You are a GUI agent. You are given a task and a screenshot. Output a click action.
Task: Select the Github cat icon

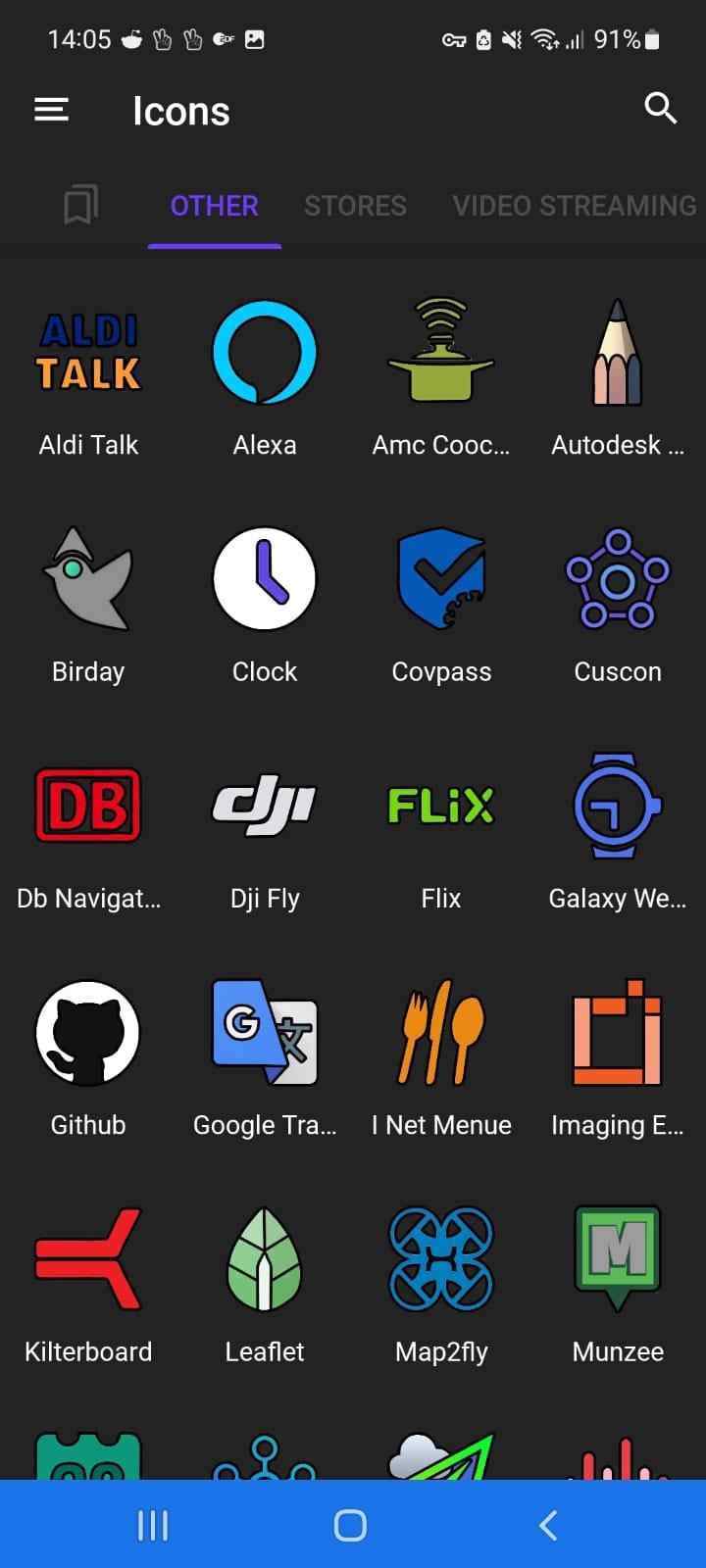point(87,1033)
